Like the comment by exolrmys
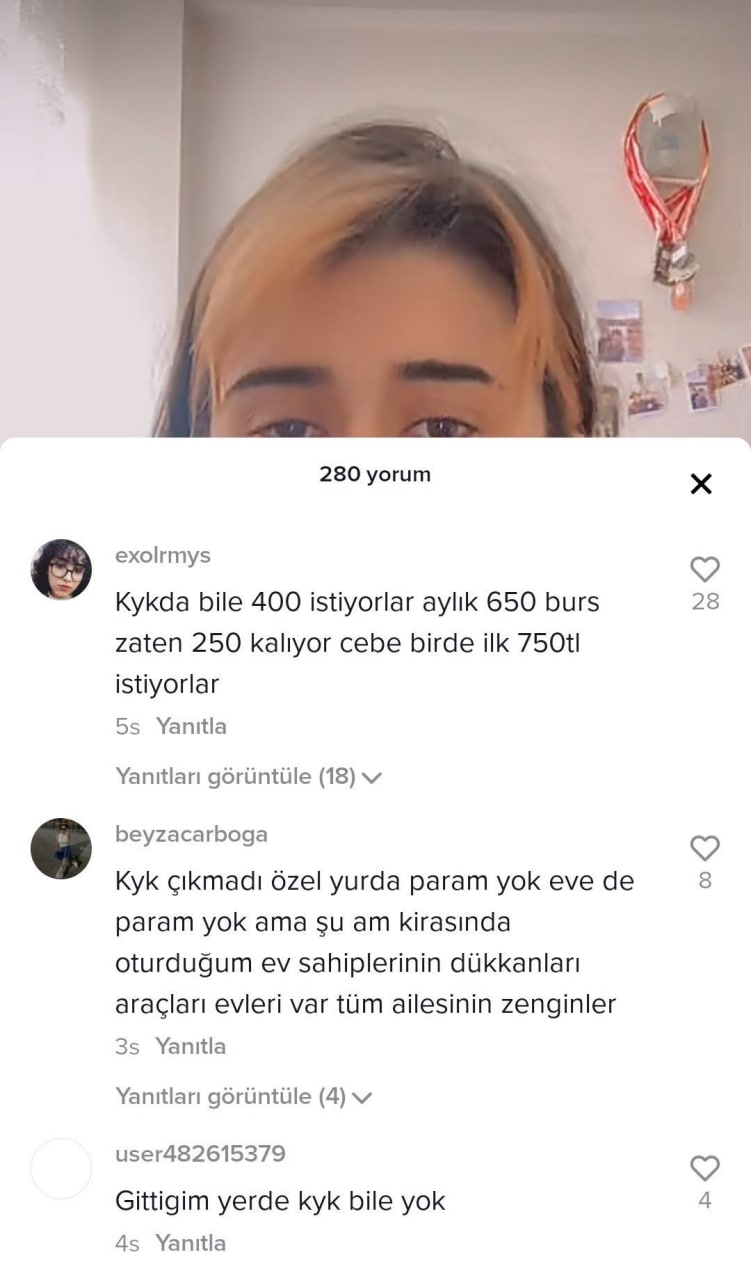The width and height of the screenshot is (751, 1280). (x=705, y=570)
